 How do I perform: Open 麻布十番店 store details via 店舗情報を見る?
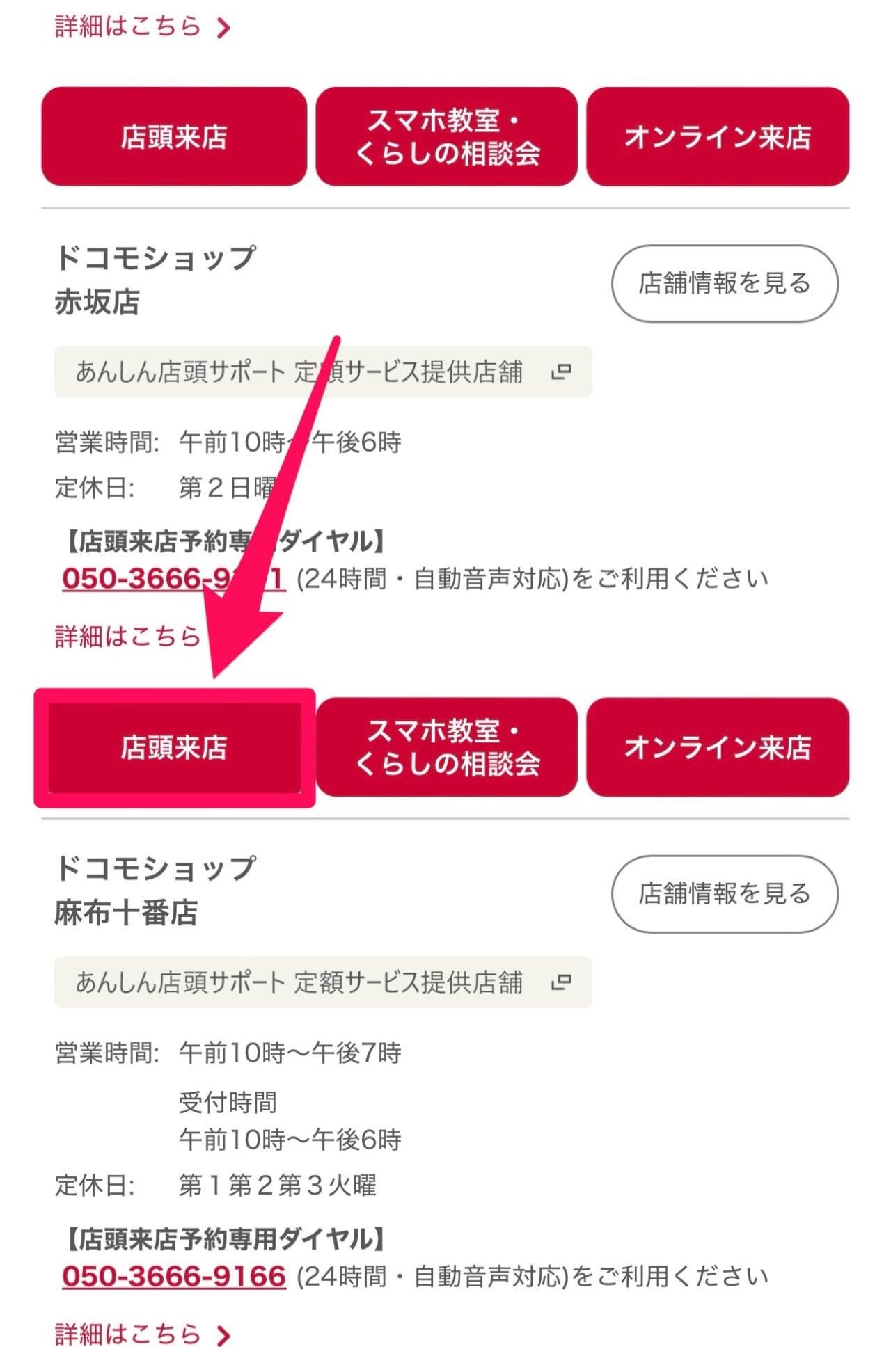pos(723,895)
